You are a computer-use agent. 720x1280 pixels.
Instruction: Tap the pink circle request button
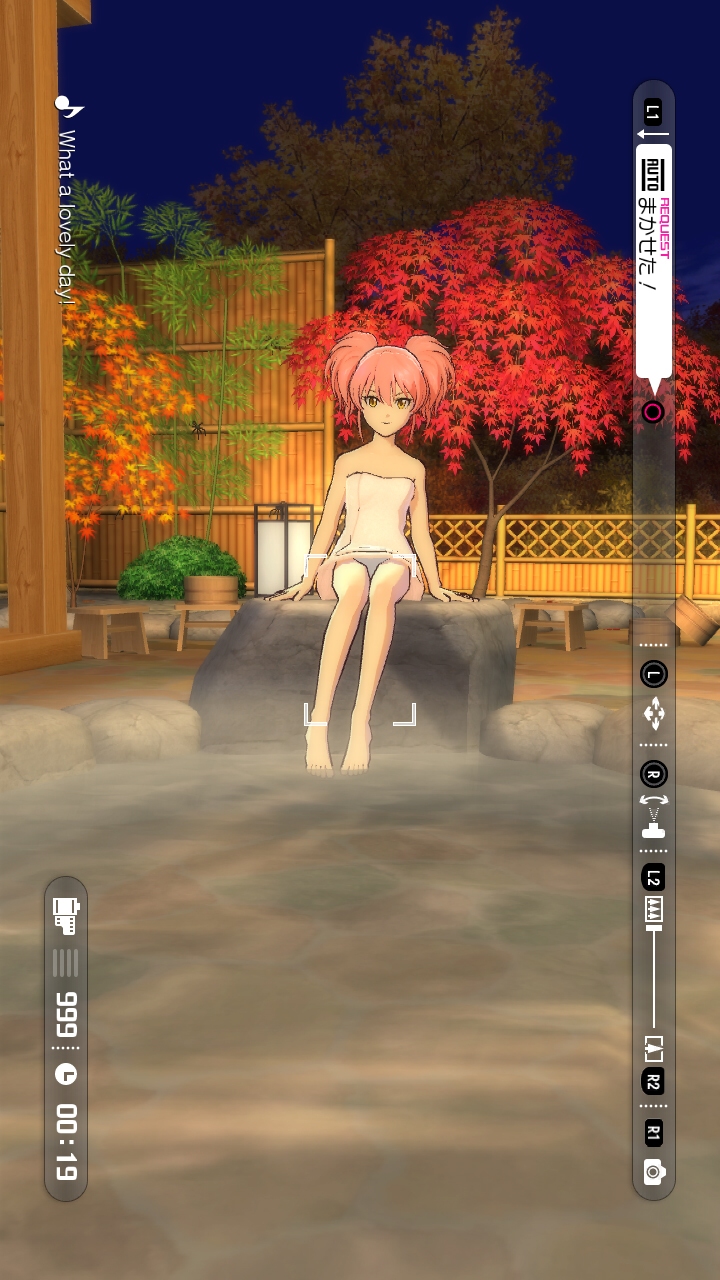click(x=653, y=412)
